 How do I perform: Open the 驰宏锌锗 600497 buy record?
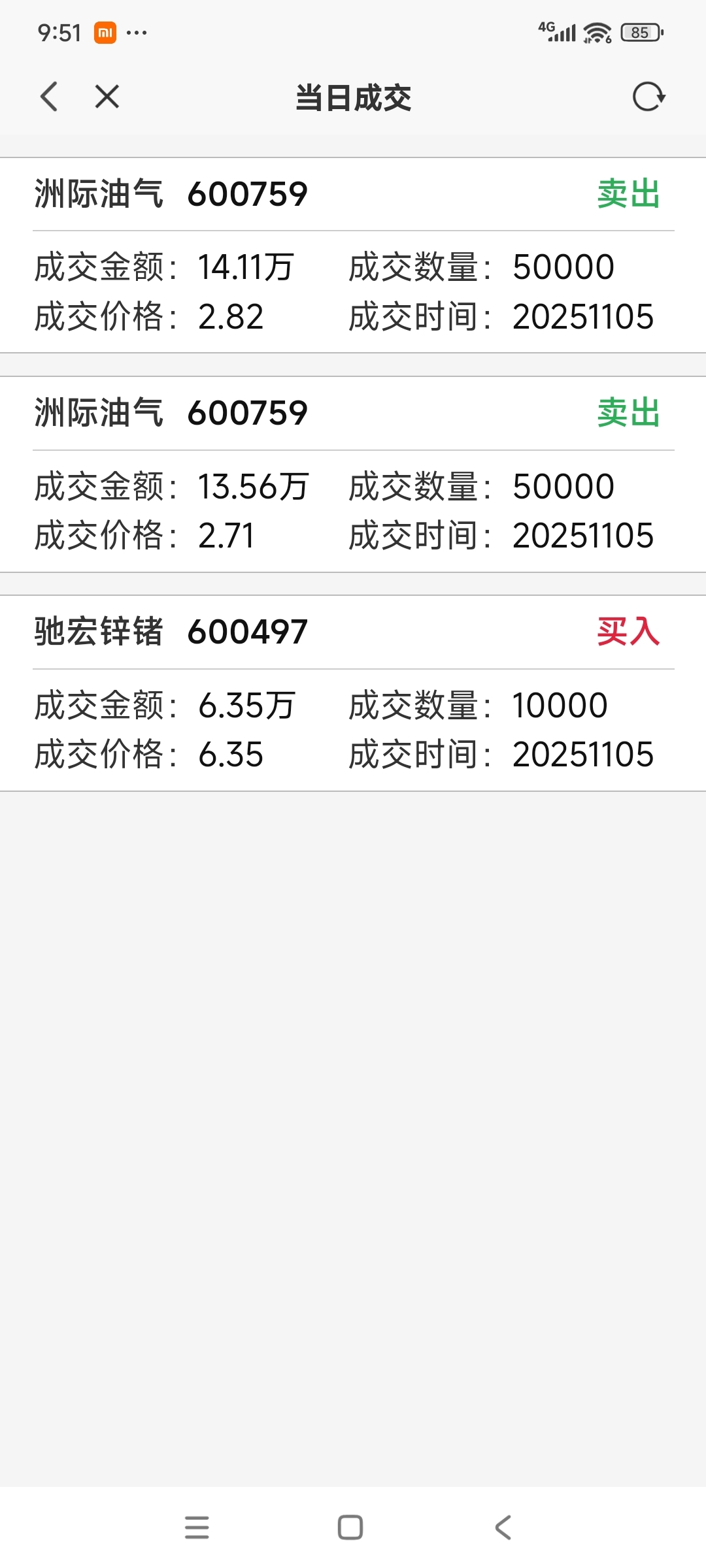353,693
